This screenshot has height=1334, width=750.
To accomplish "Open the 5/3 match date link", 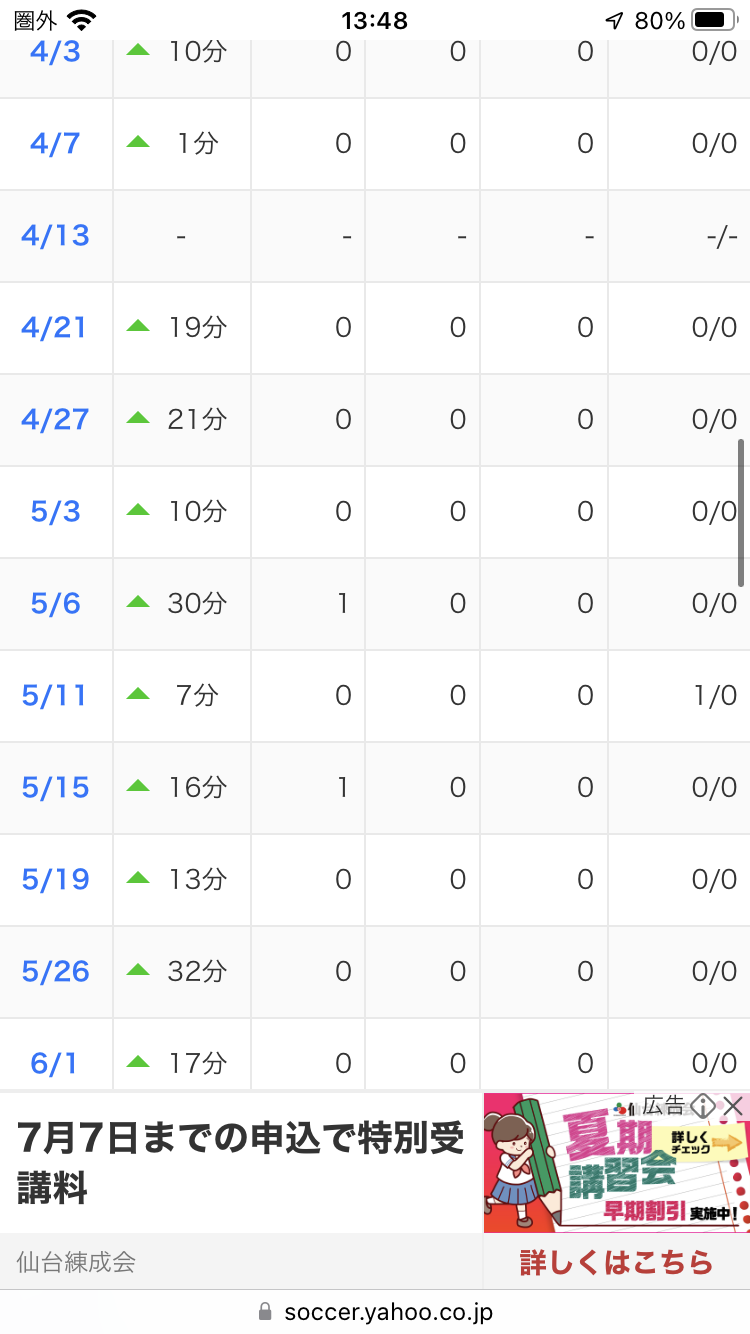I will 56,512.
